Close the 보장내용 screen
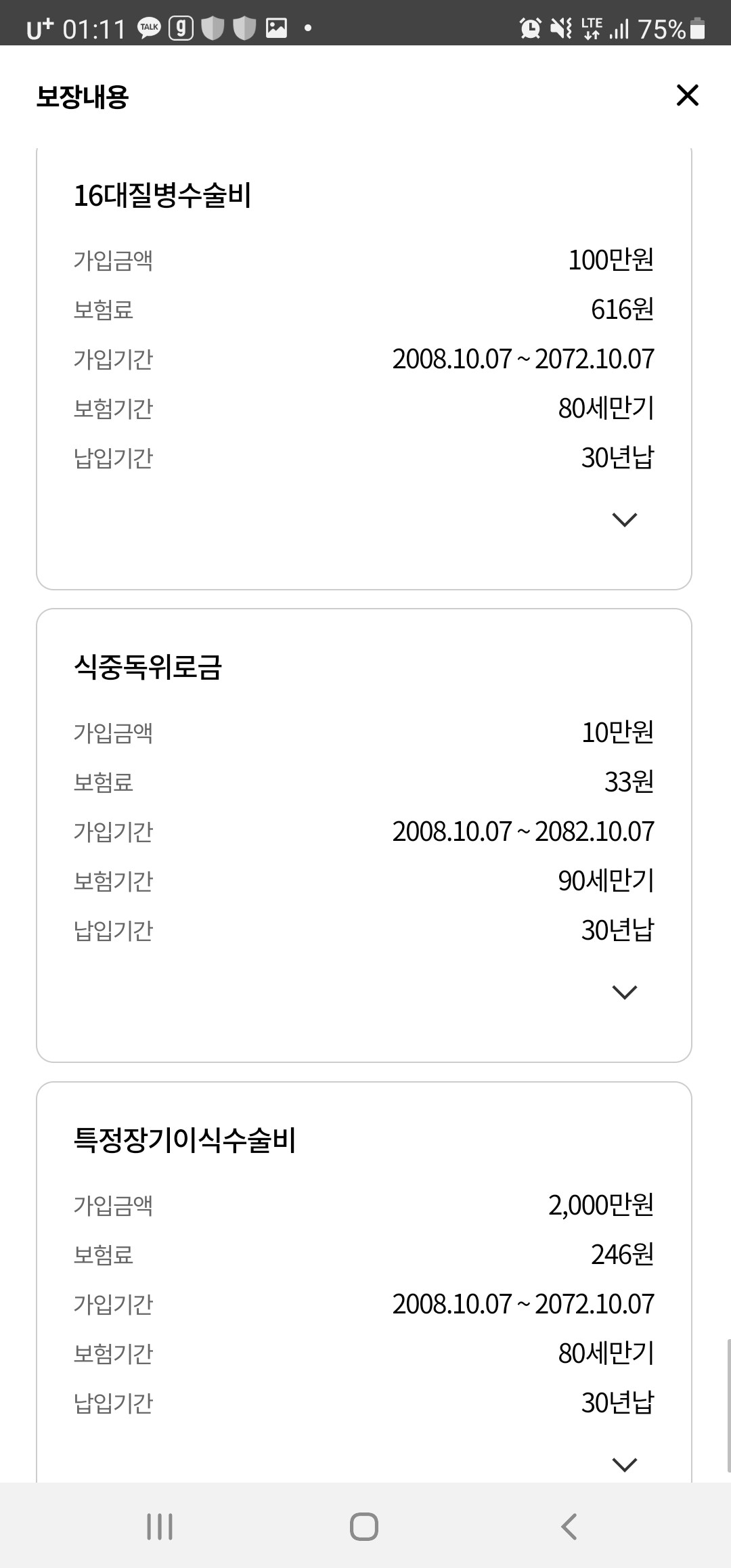The width and height of the screenshot is (731, 1568). point(687,95)
